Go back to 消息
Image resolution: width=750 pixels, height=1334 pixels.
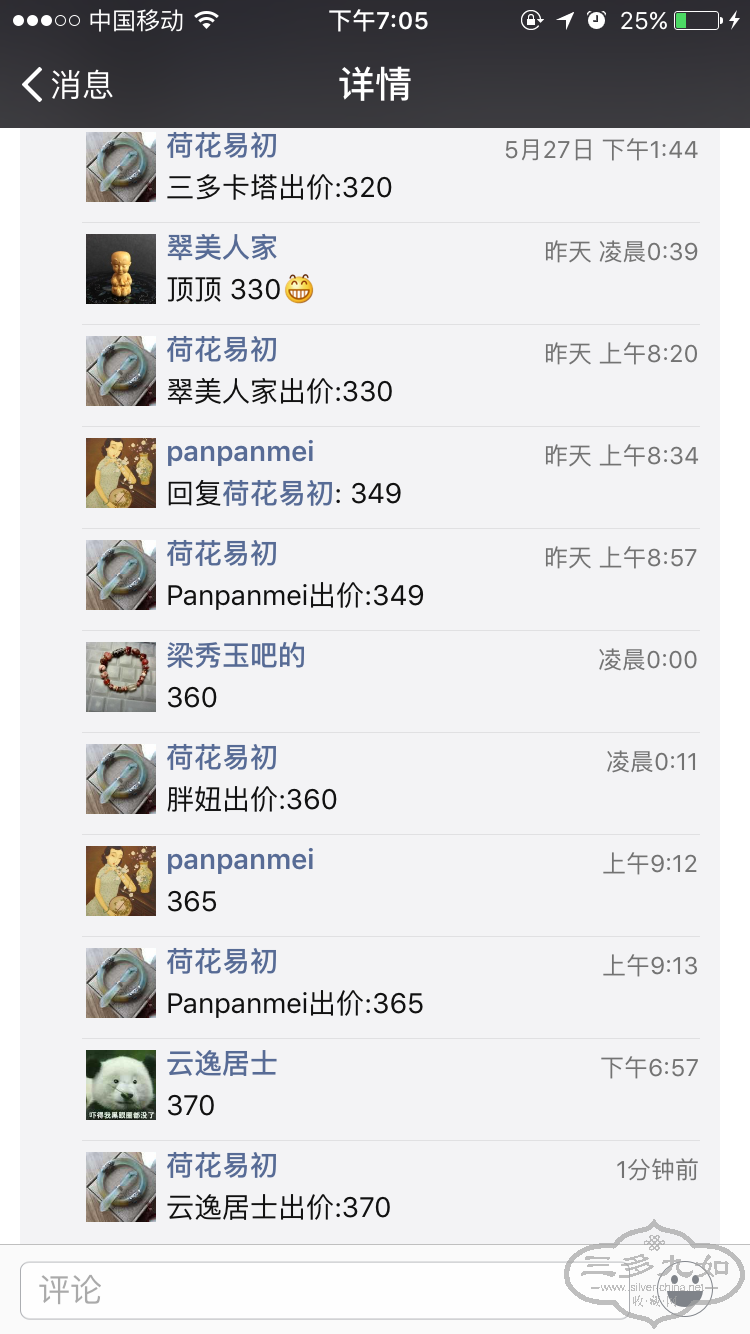pos(68,85)
